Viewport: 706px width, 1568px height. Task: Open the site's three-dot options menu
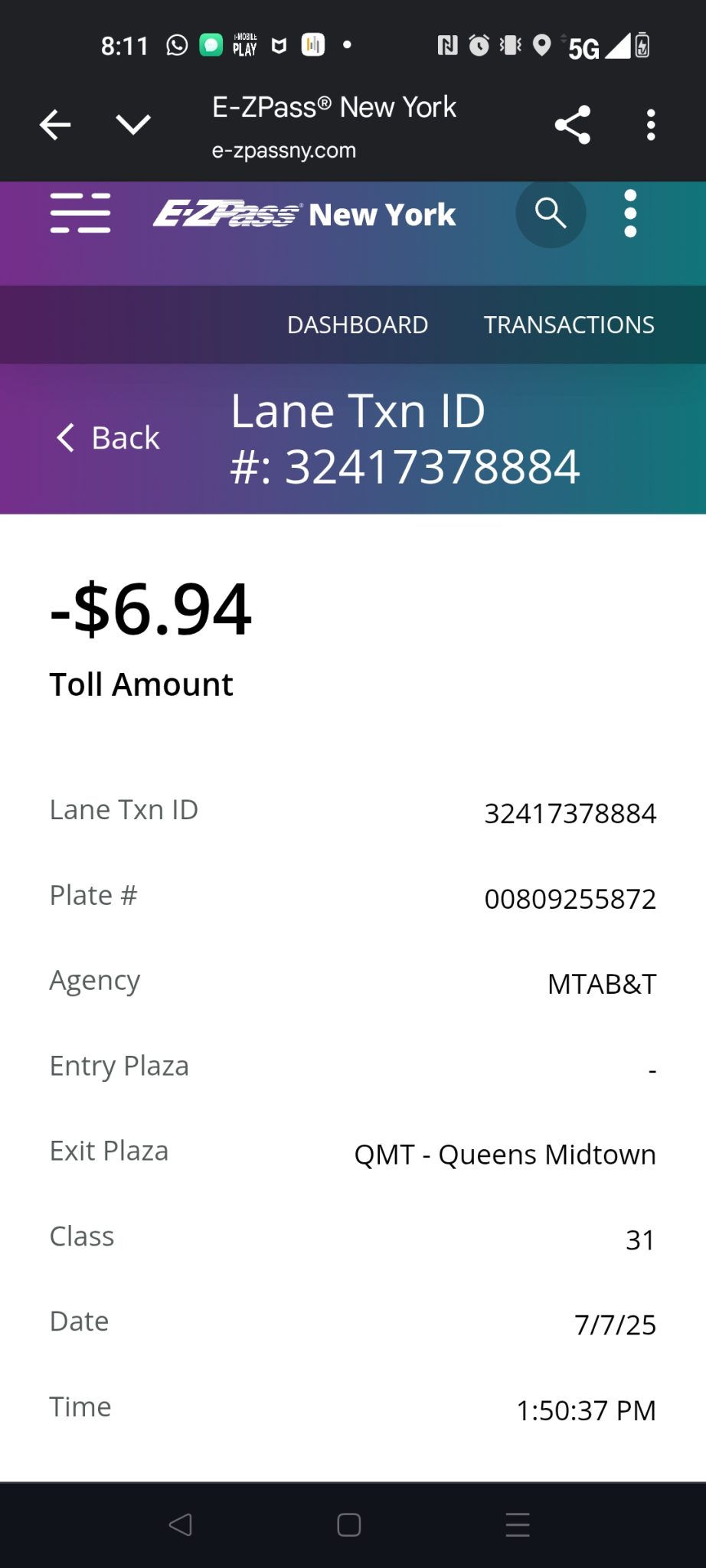tap(630, 214)
